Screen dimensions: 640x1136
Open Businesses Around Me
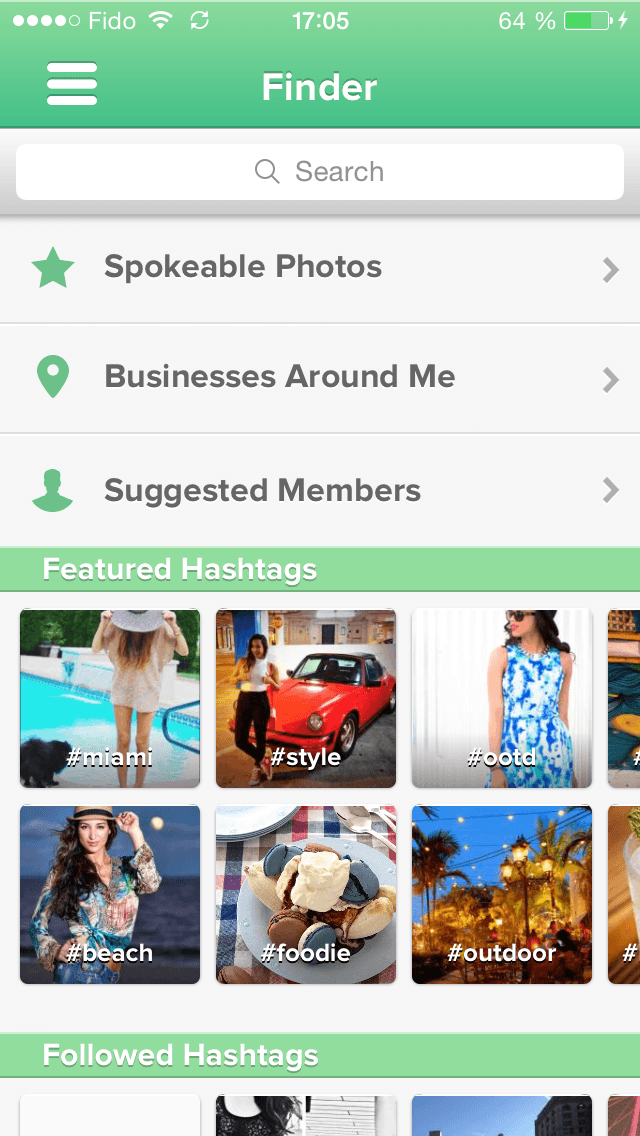(x=320, y=378)
